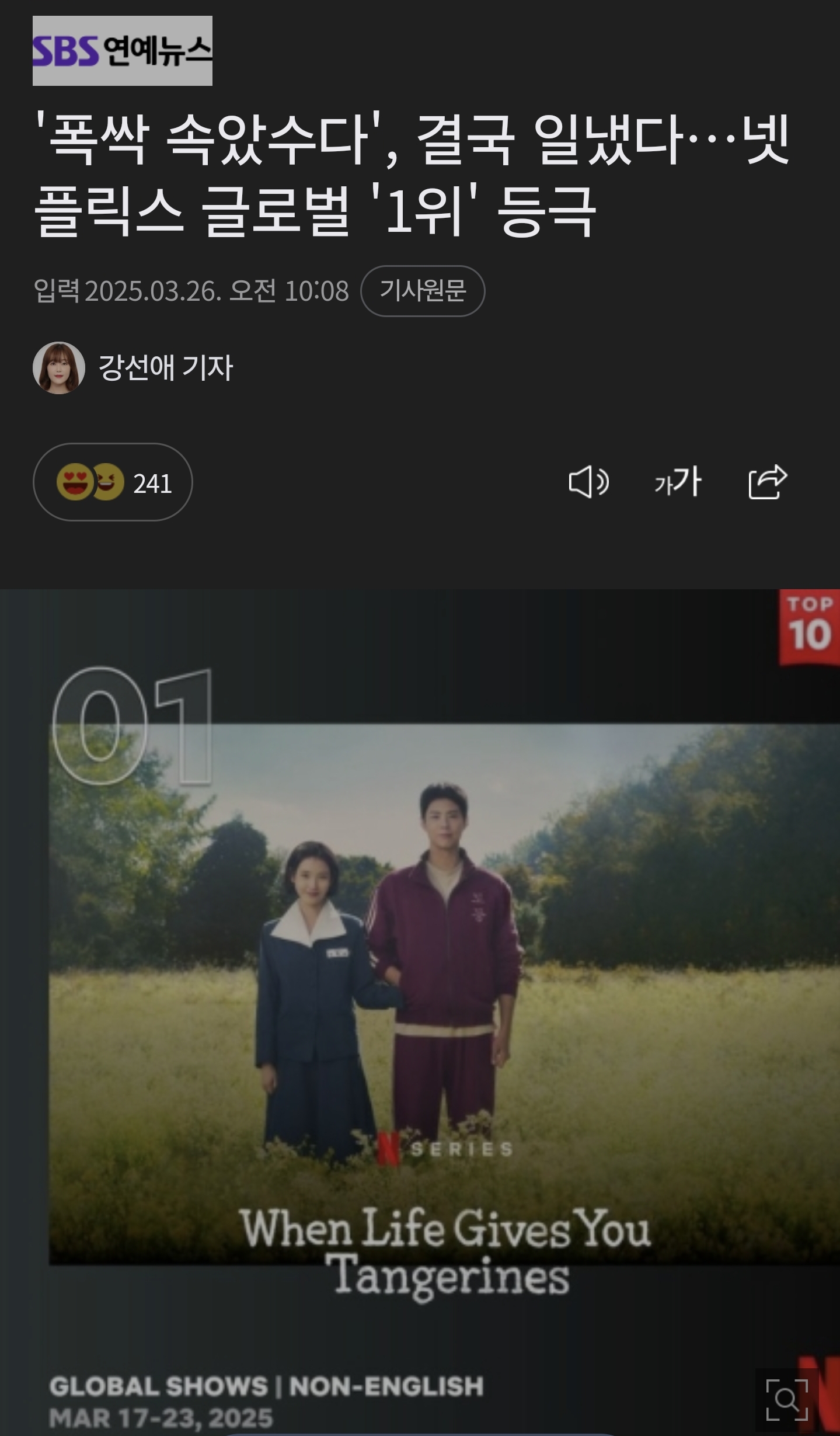
Task: Open the SBS 연예뉴스 publisher page
Action: pos(123,51)
